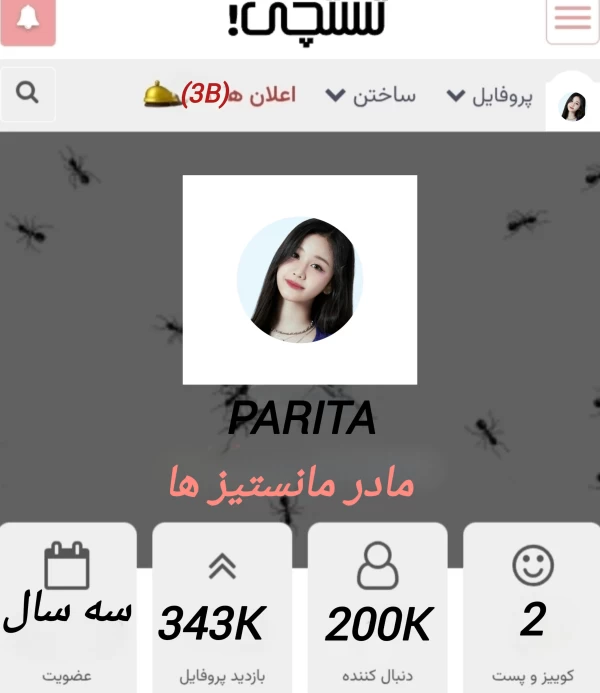Tap the pink notification bell button
600x693 pixels.
[x=28, y=21]
